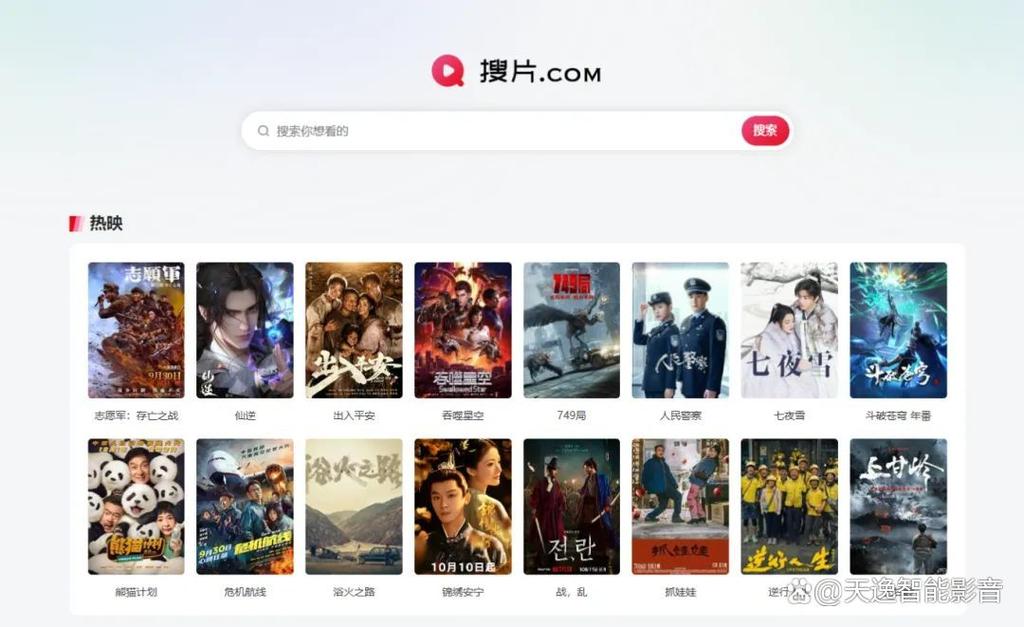
Task: Open 斗破苍穹 年番 poster
Action: coord(898,330)
